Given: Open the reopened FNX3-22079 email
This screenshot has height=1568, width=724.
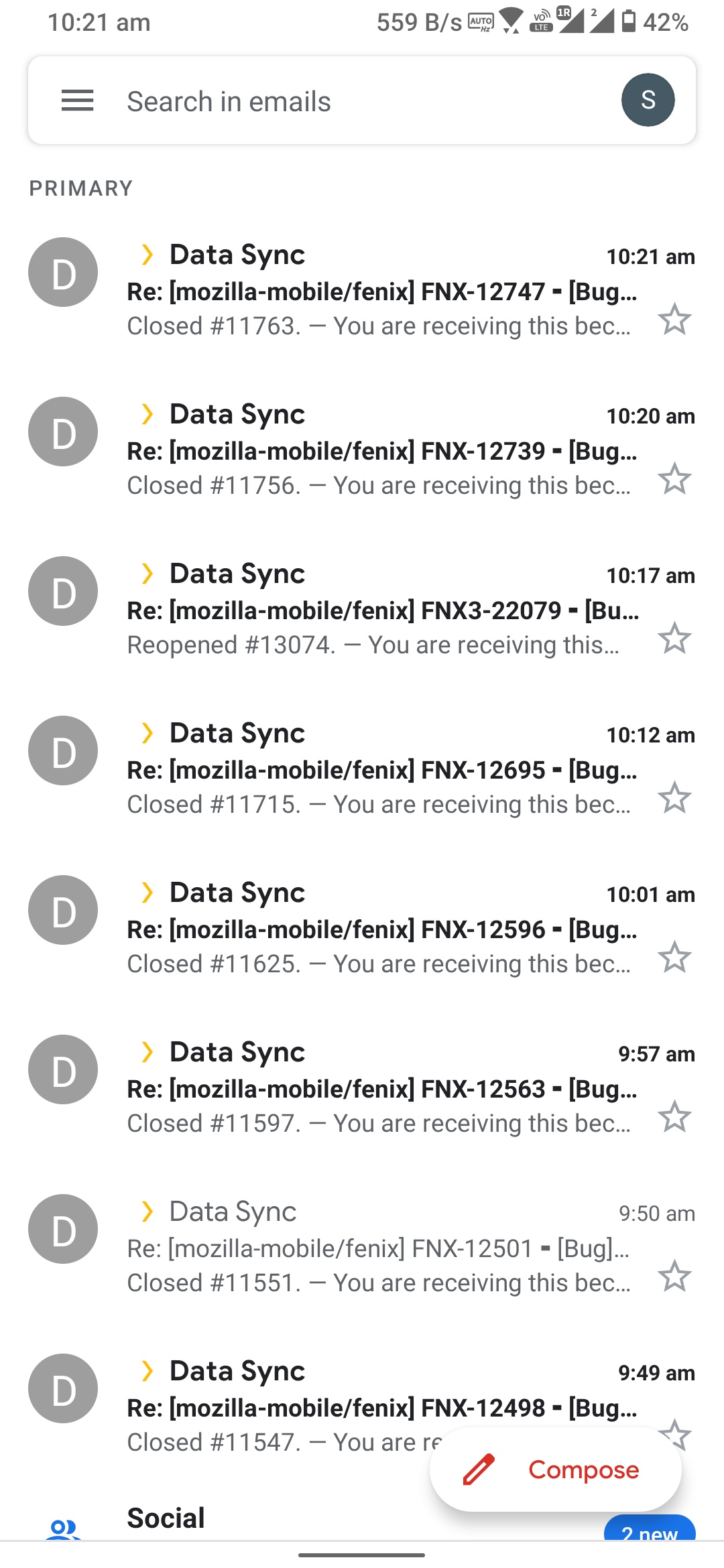Looking at the screenshot, I should [x=382, y=610].
